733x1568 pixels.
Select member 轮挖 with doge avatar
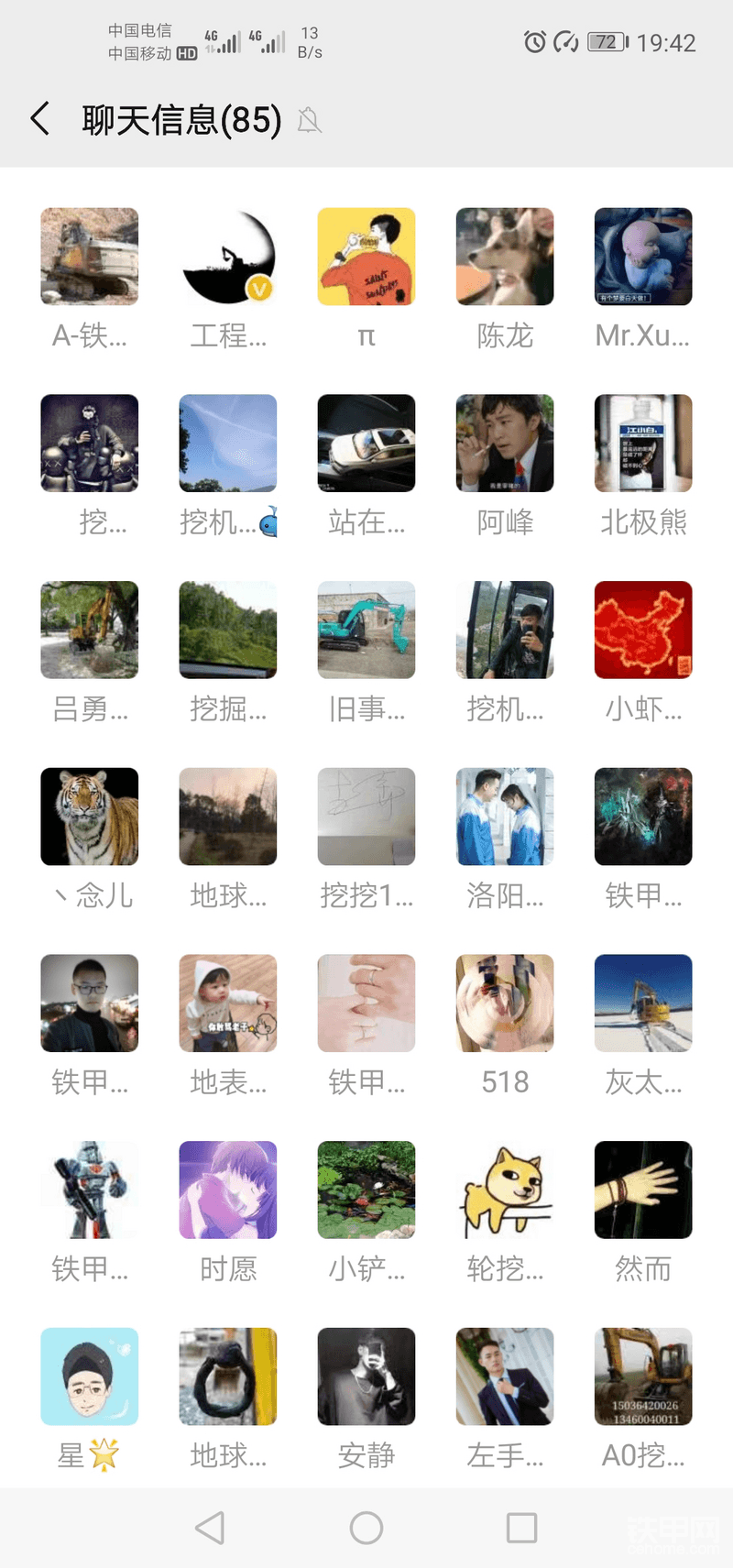pyautogui.click(x=505, y=1190)
